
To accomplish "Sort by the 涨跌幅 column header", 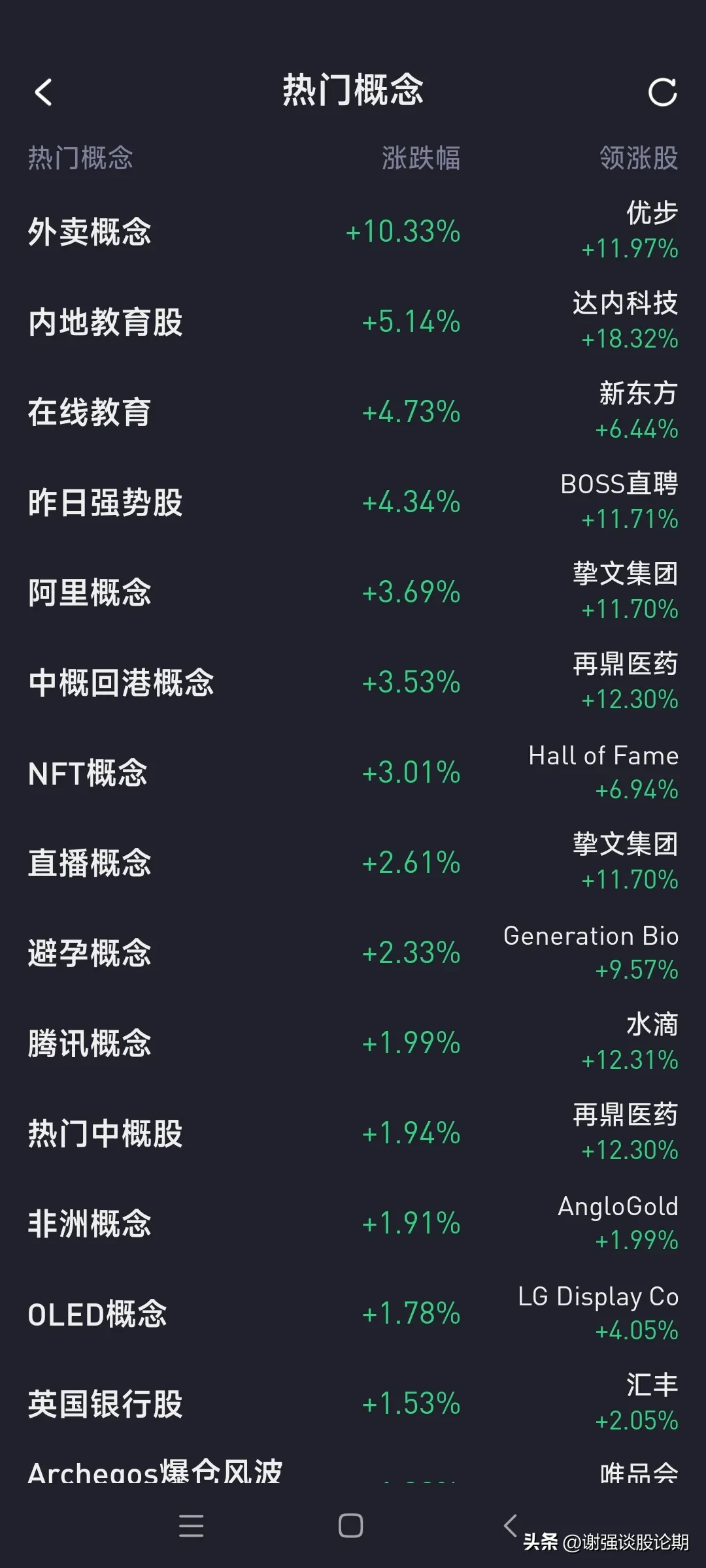I will coord(421,158).
